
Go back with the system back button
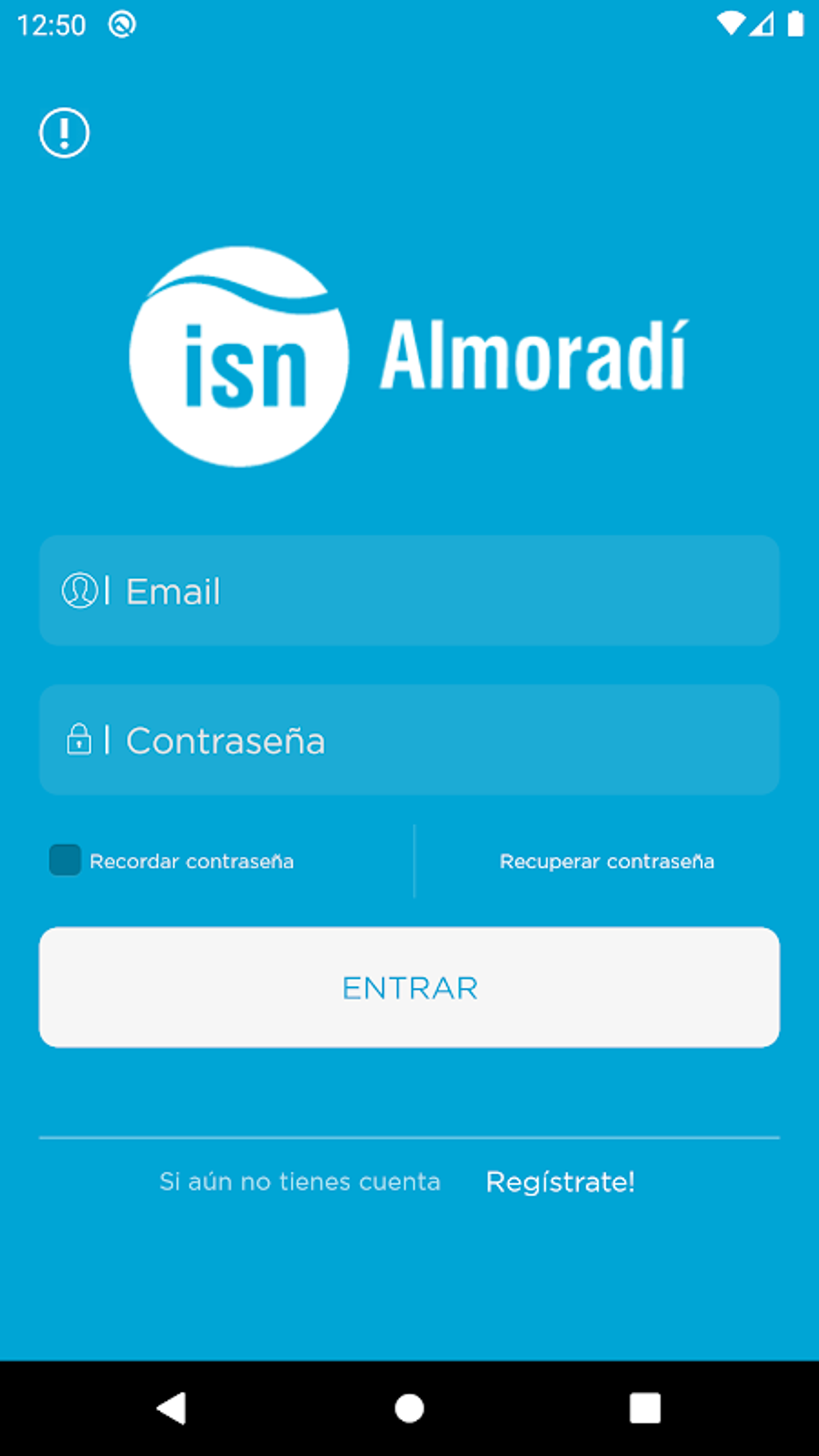pyautogui.click(x=171, y=1408)
